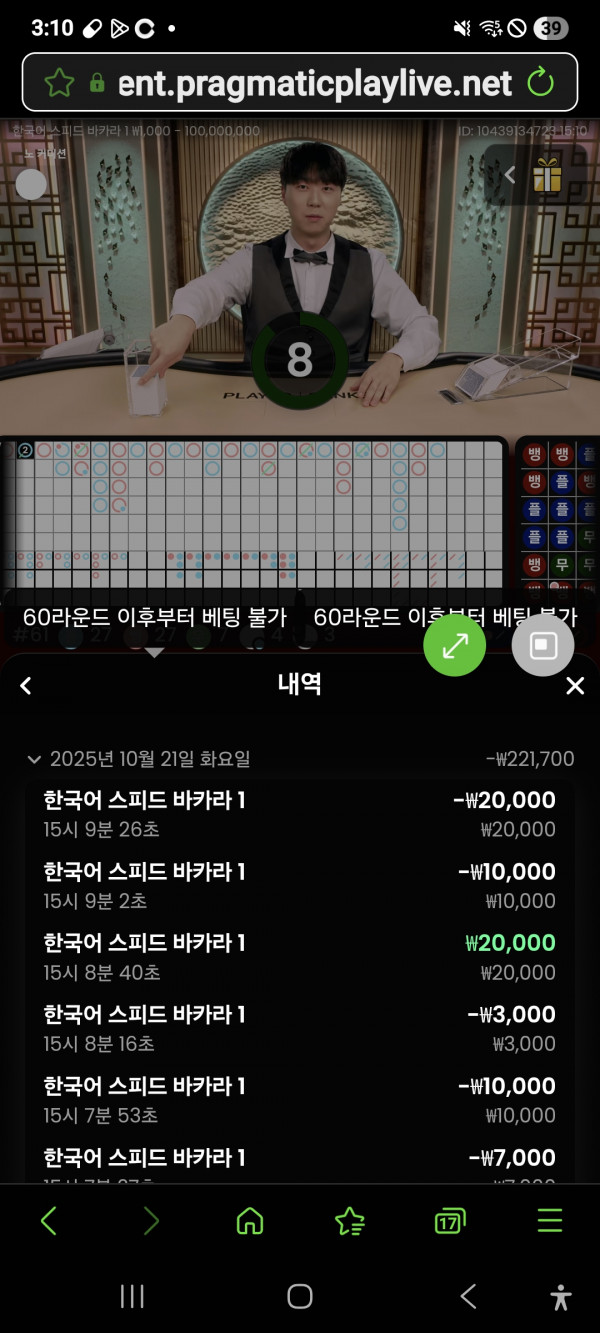600x1333 pixels.
Task: Open the 15시 8분 16초 bet record
Action: 300,1028
